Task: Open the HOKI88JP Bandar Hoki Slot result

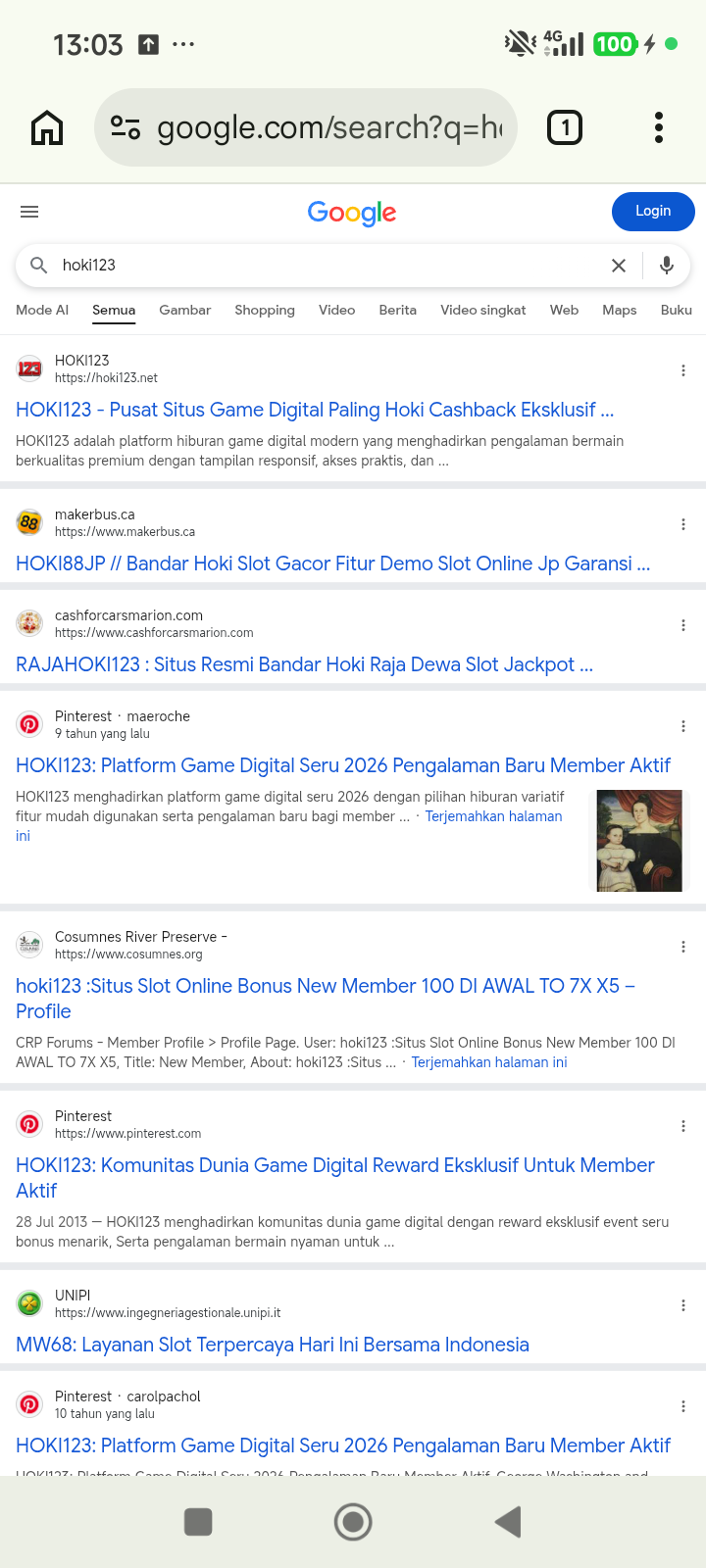Action: (333, 563)
